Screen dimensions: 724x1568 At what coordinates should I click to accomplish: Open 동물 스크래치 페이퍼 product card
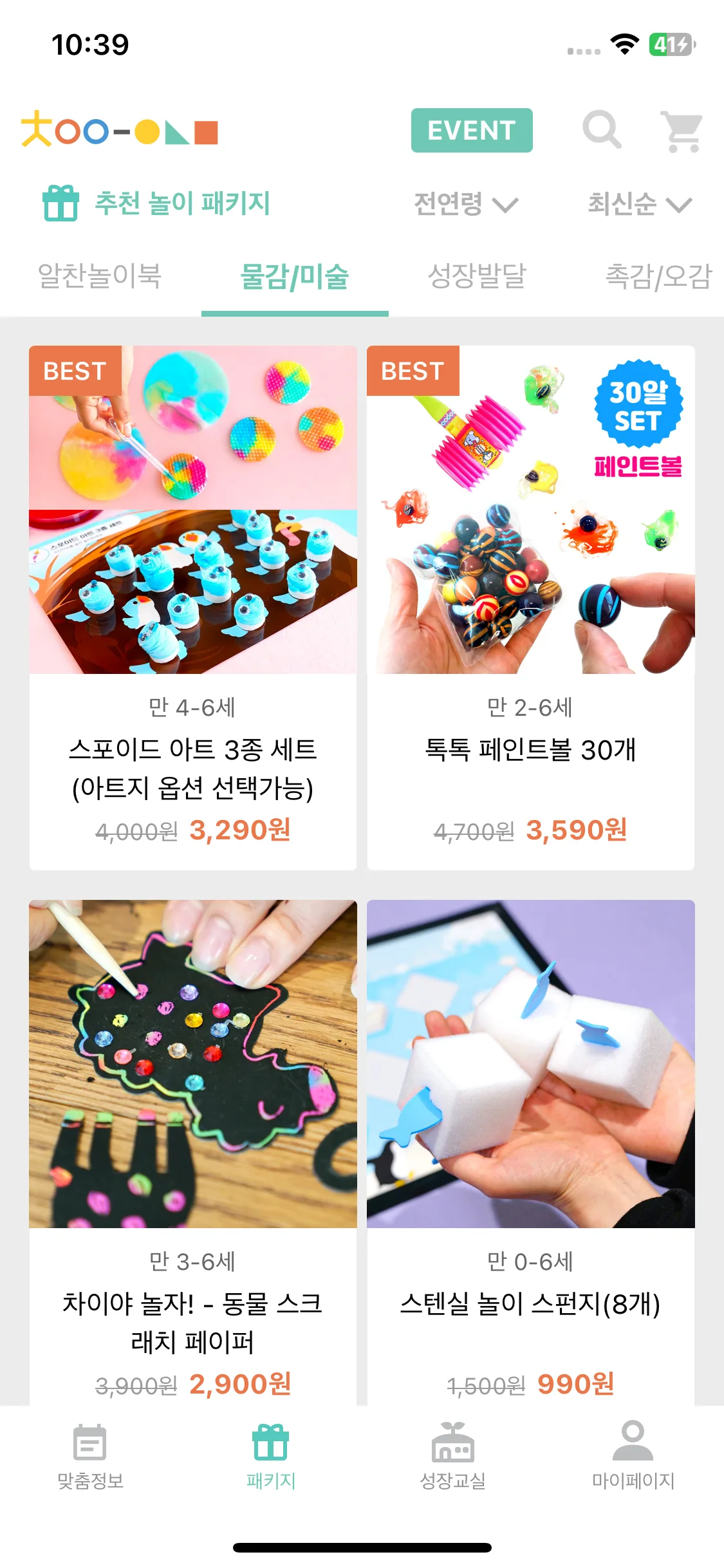point(192,1152)
